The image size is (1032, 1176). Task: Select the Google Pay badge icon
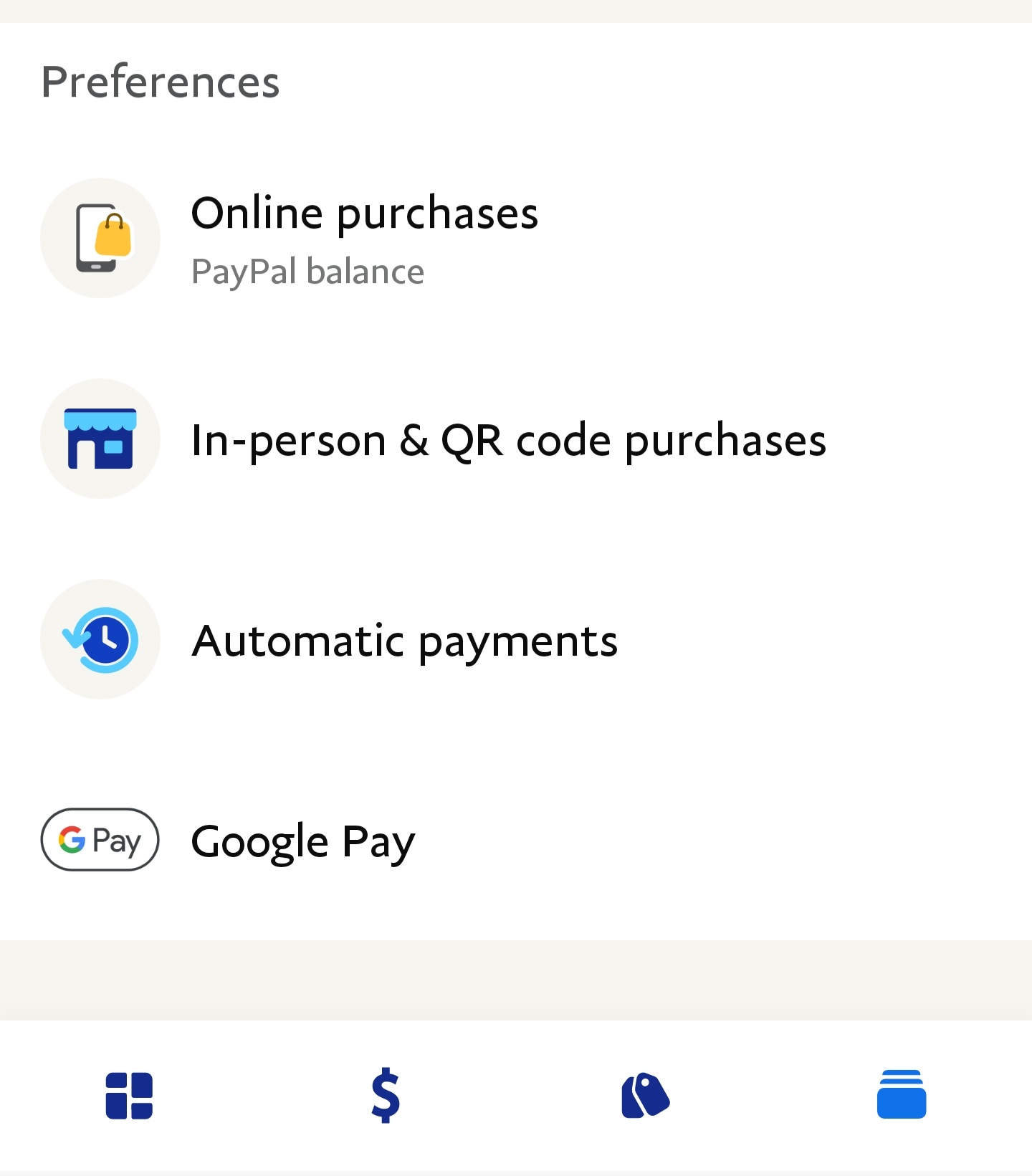coord(100,841)
